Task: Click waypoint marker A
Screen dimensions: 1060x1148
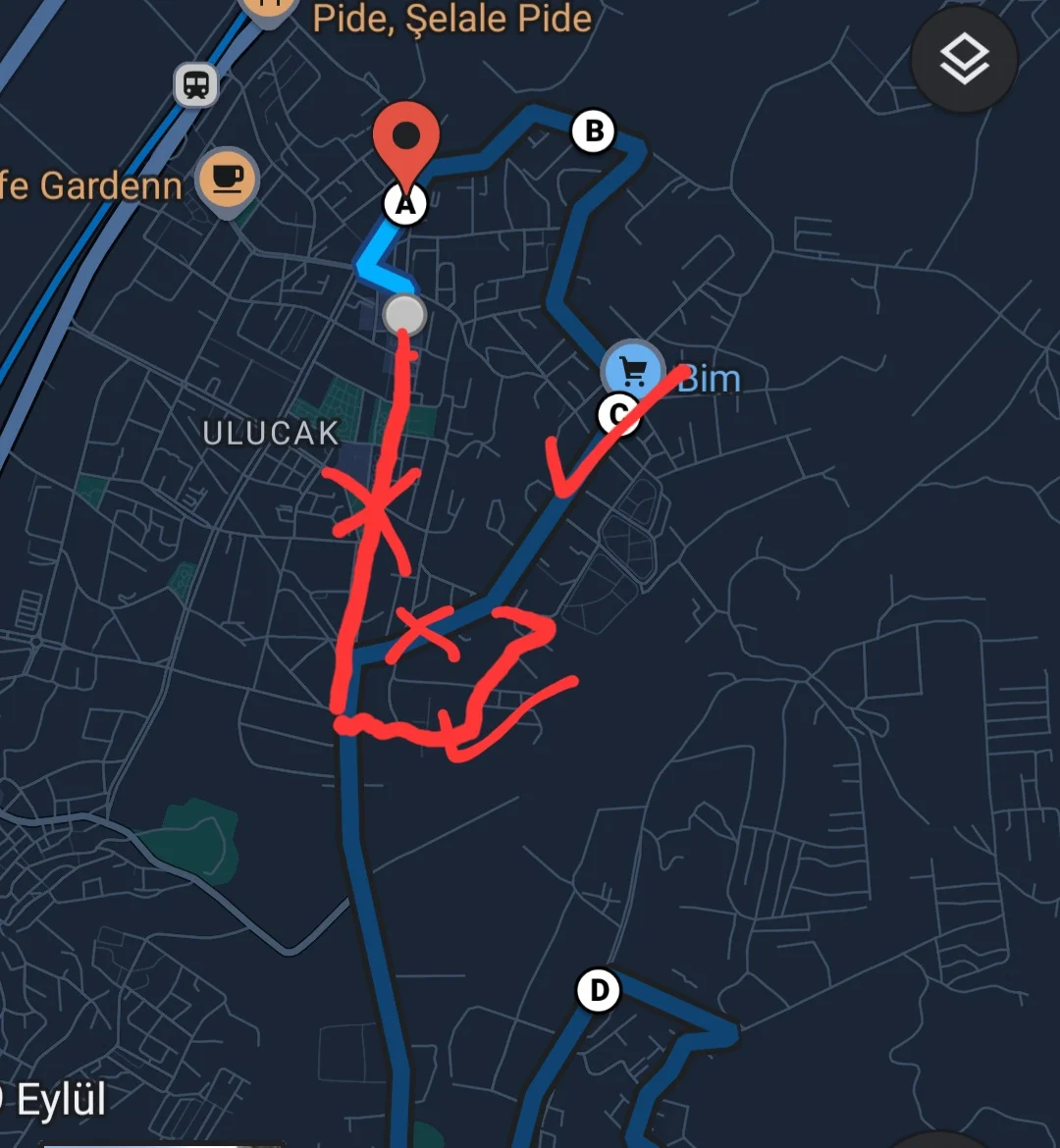Action: (405, 203)
